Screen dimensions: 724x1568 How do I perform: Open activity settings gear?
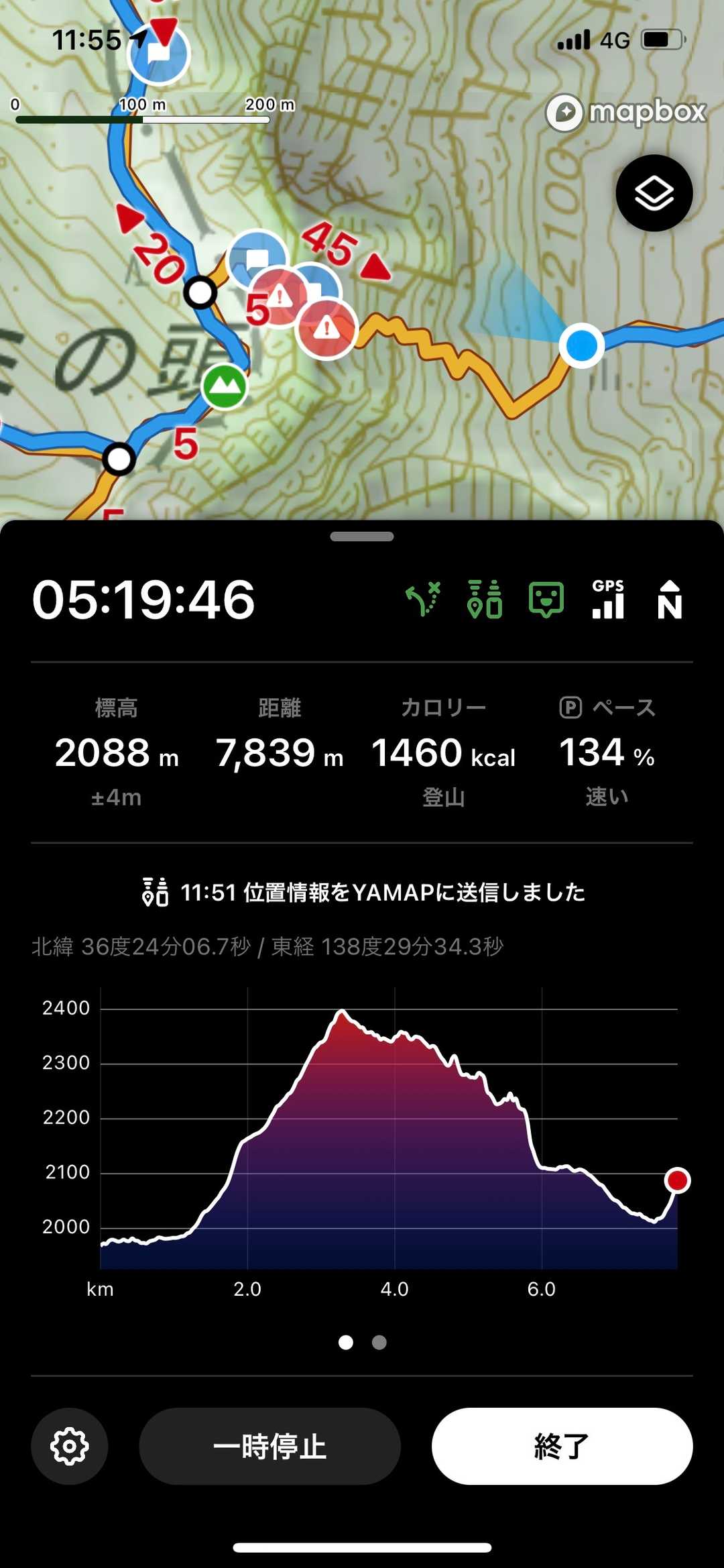coord(70,1446)
